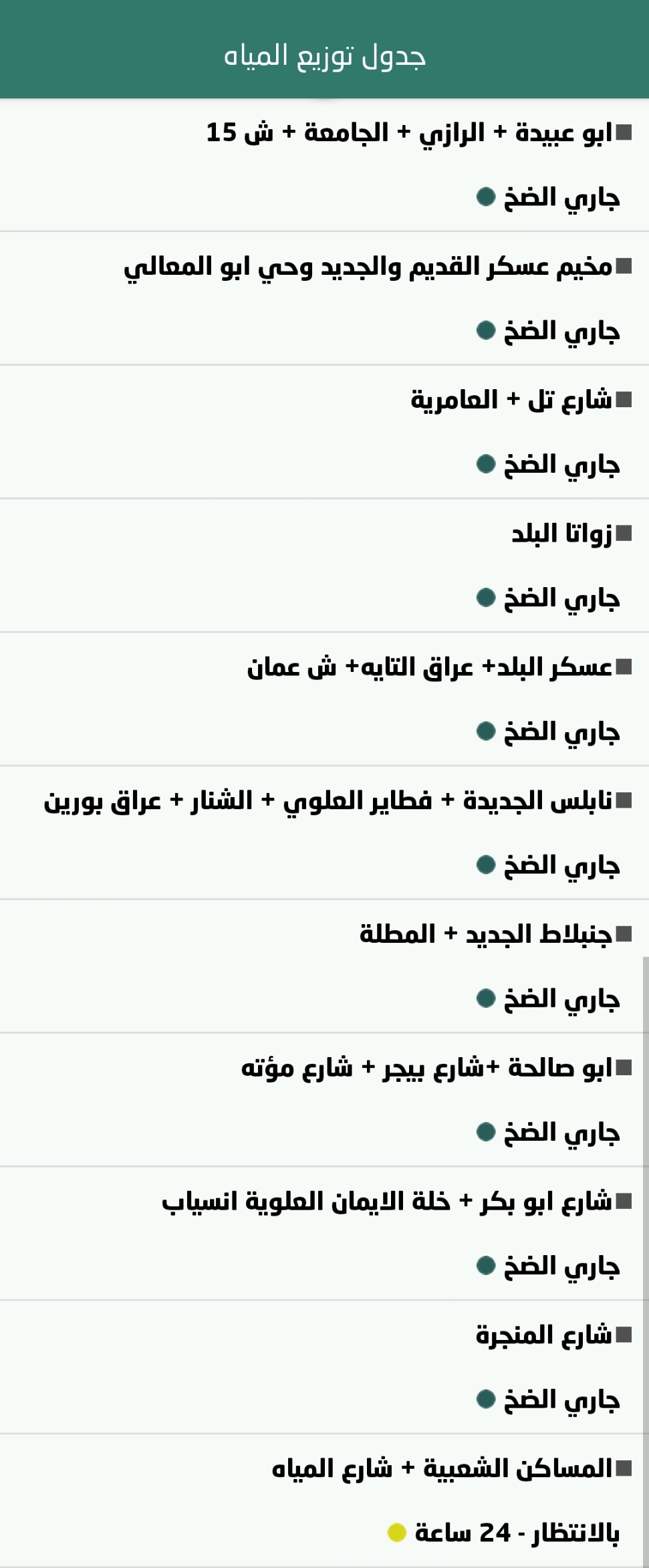Select the شارع المنجرة entry
The height and width of the screenshot is (1568, 649).
tap(543, 1335)
